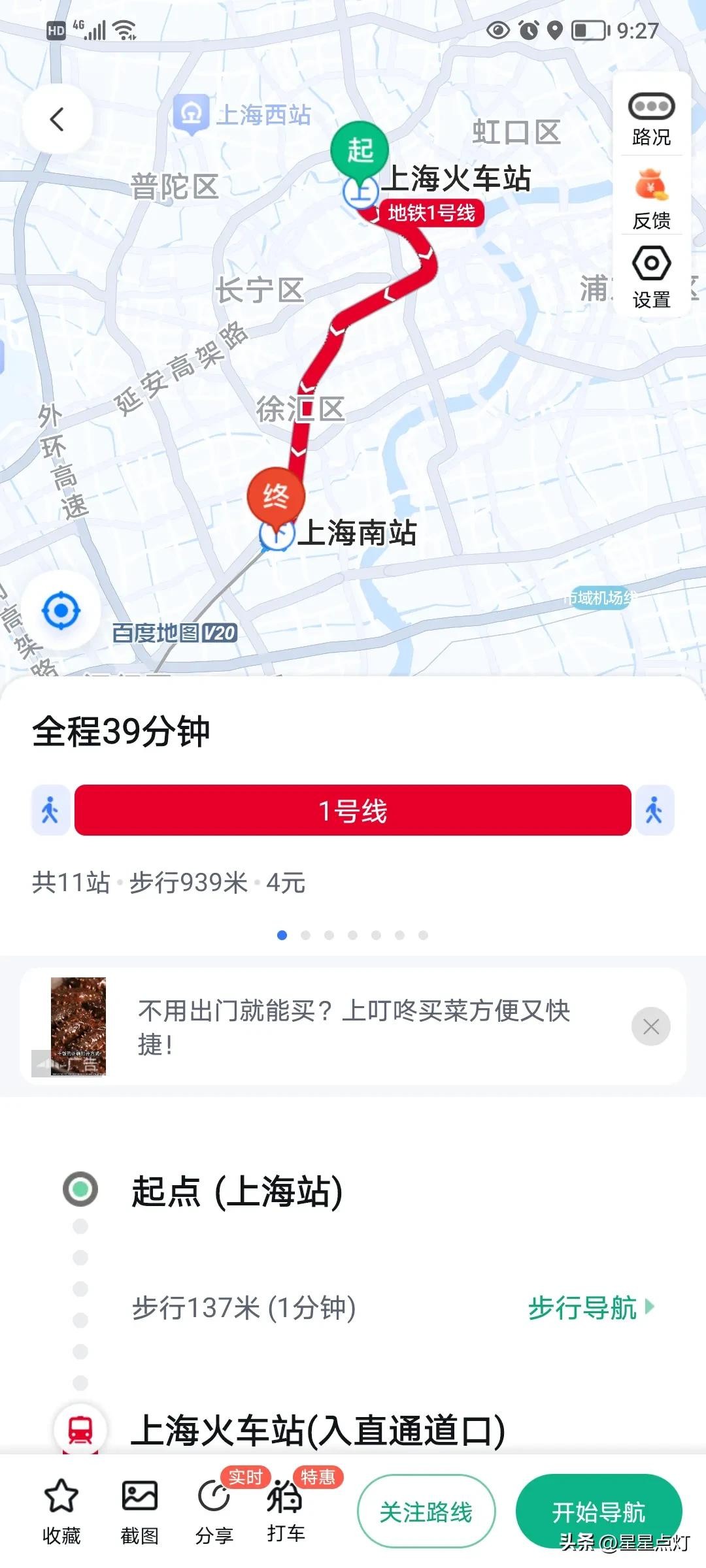
Task: Begin navigation with 开始导航
Action: (598, 1511)
